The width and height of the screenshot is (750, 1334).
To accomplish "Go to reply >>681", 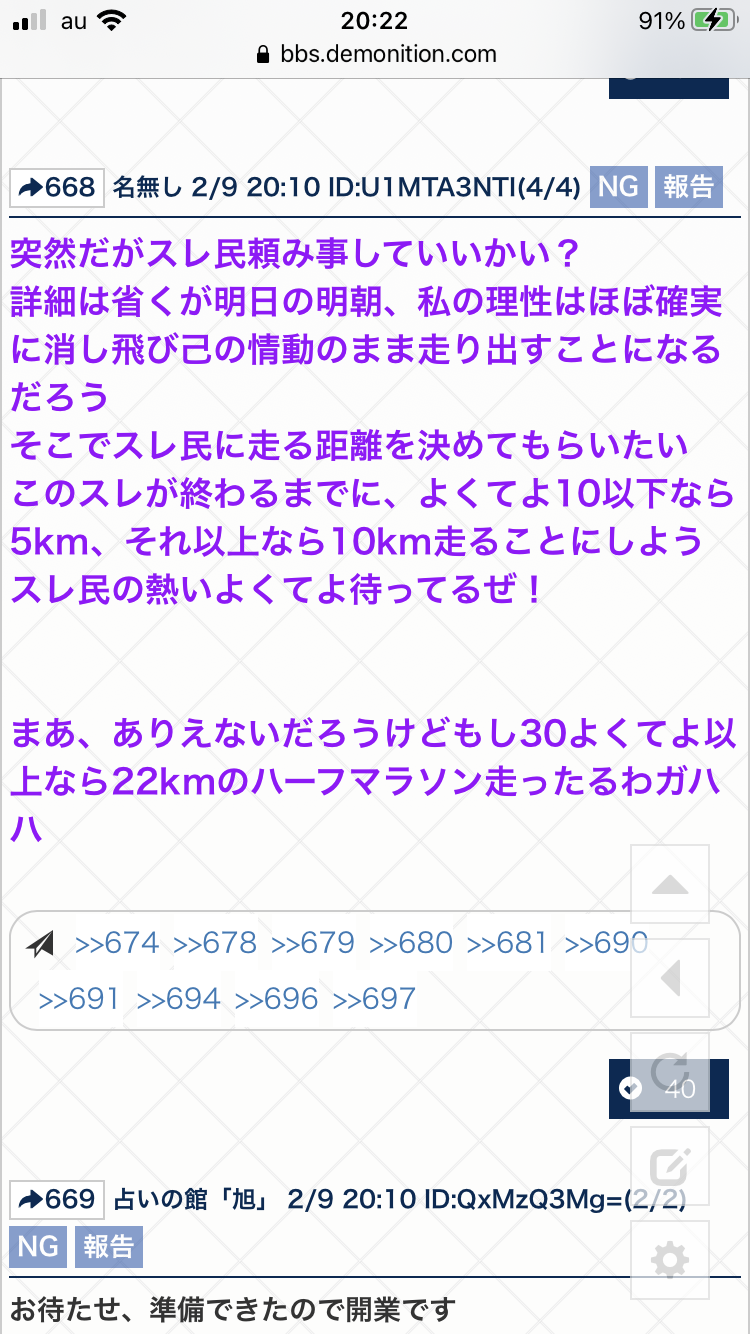I will tap(508, 943).
